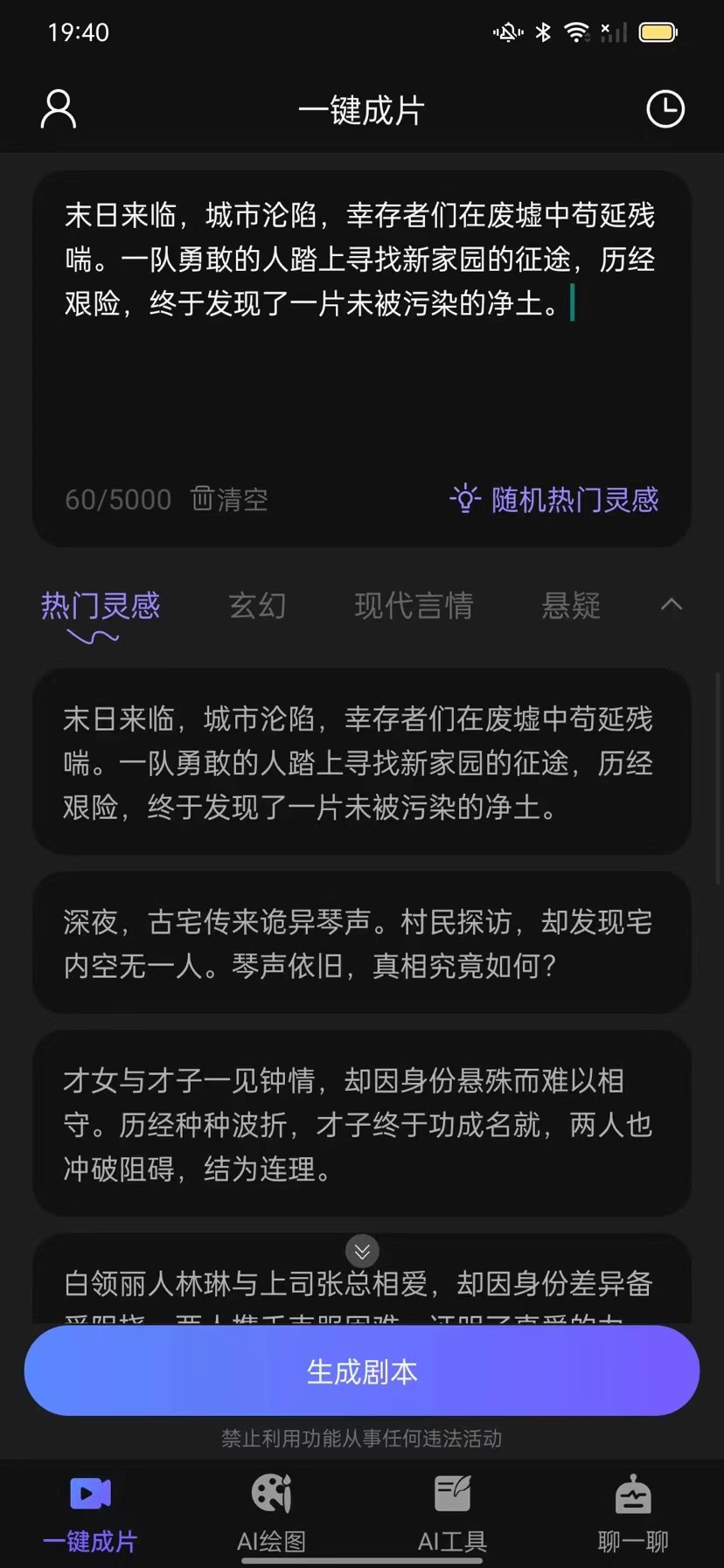Open AI绘图 via the palette icon

pos(271,1494)
